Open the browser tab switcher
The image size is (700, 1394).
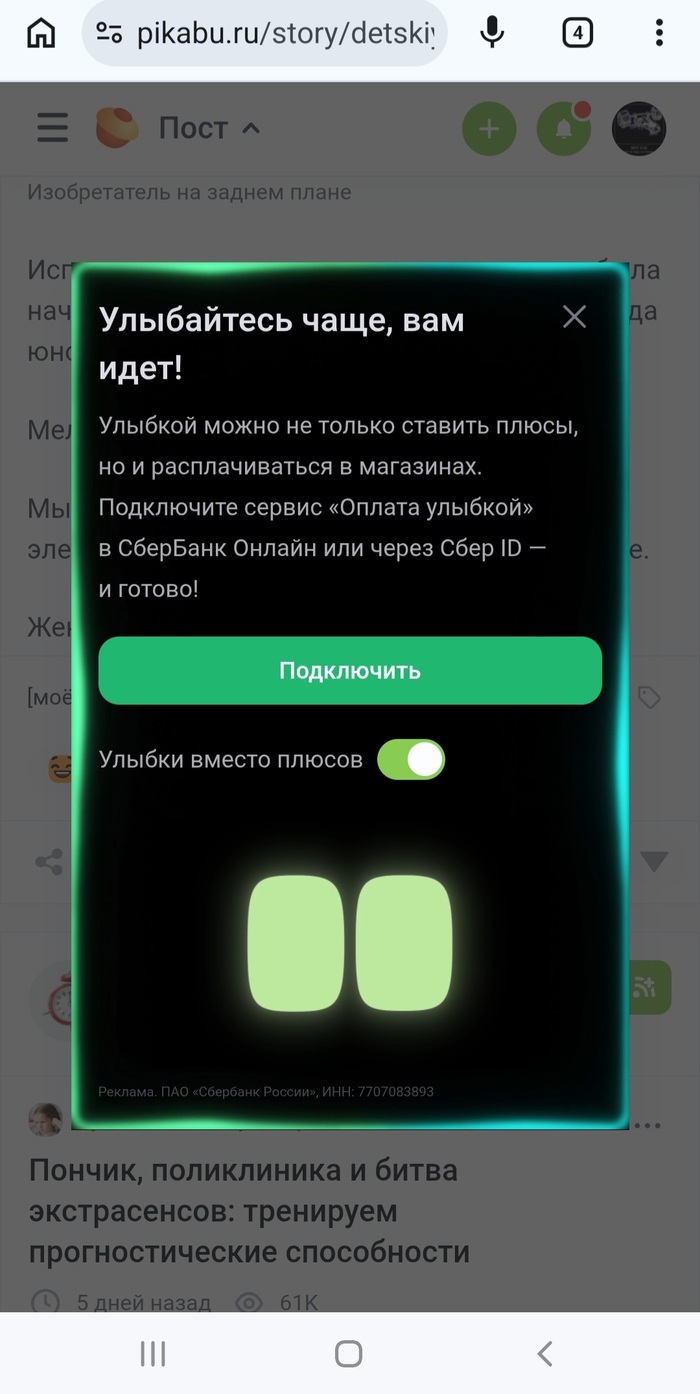[577, 33]
